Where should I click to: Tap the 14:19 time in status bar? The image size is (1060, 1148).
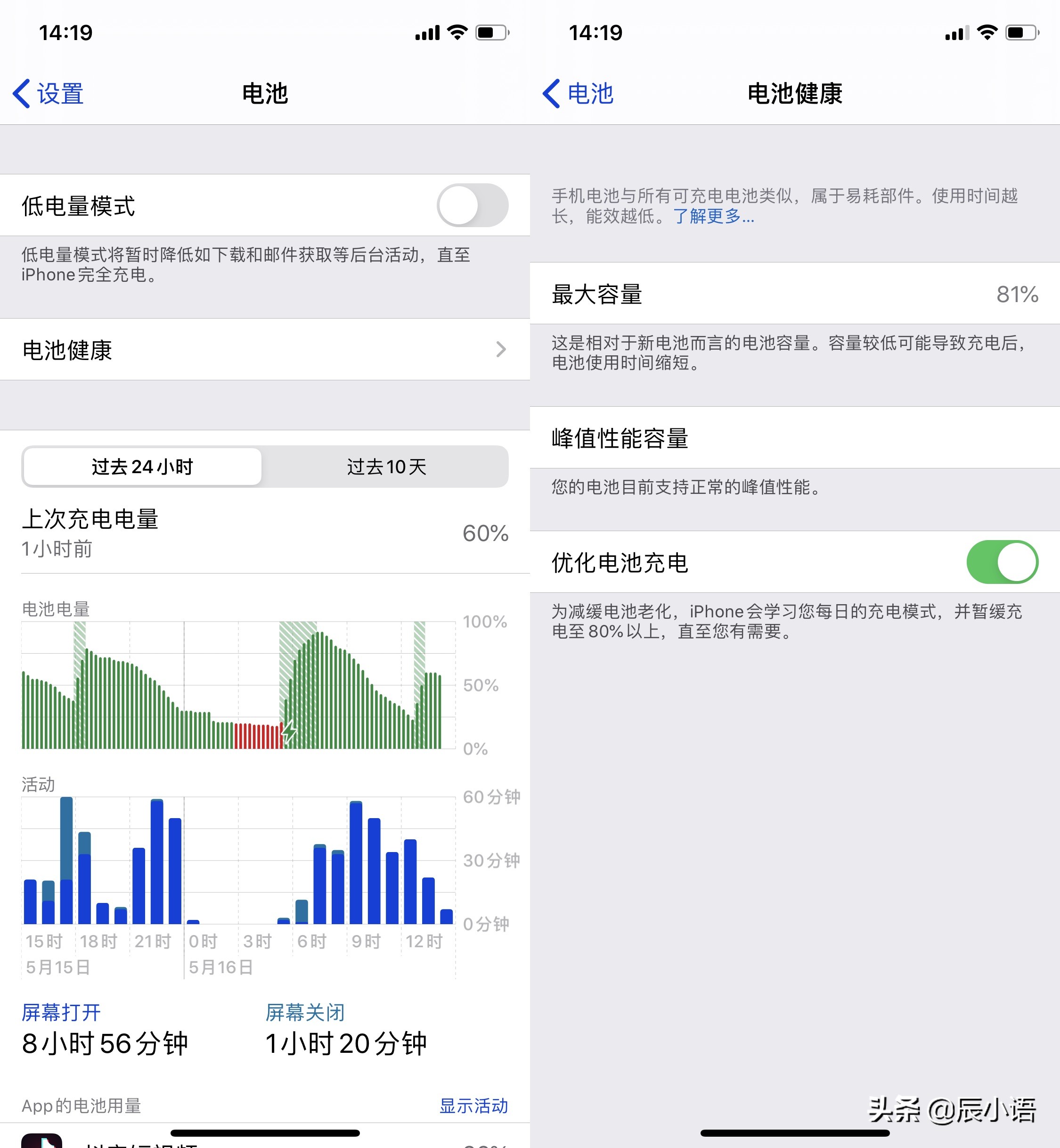click(66, 33)
